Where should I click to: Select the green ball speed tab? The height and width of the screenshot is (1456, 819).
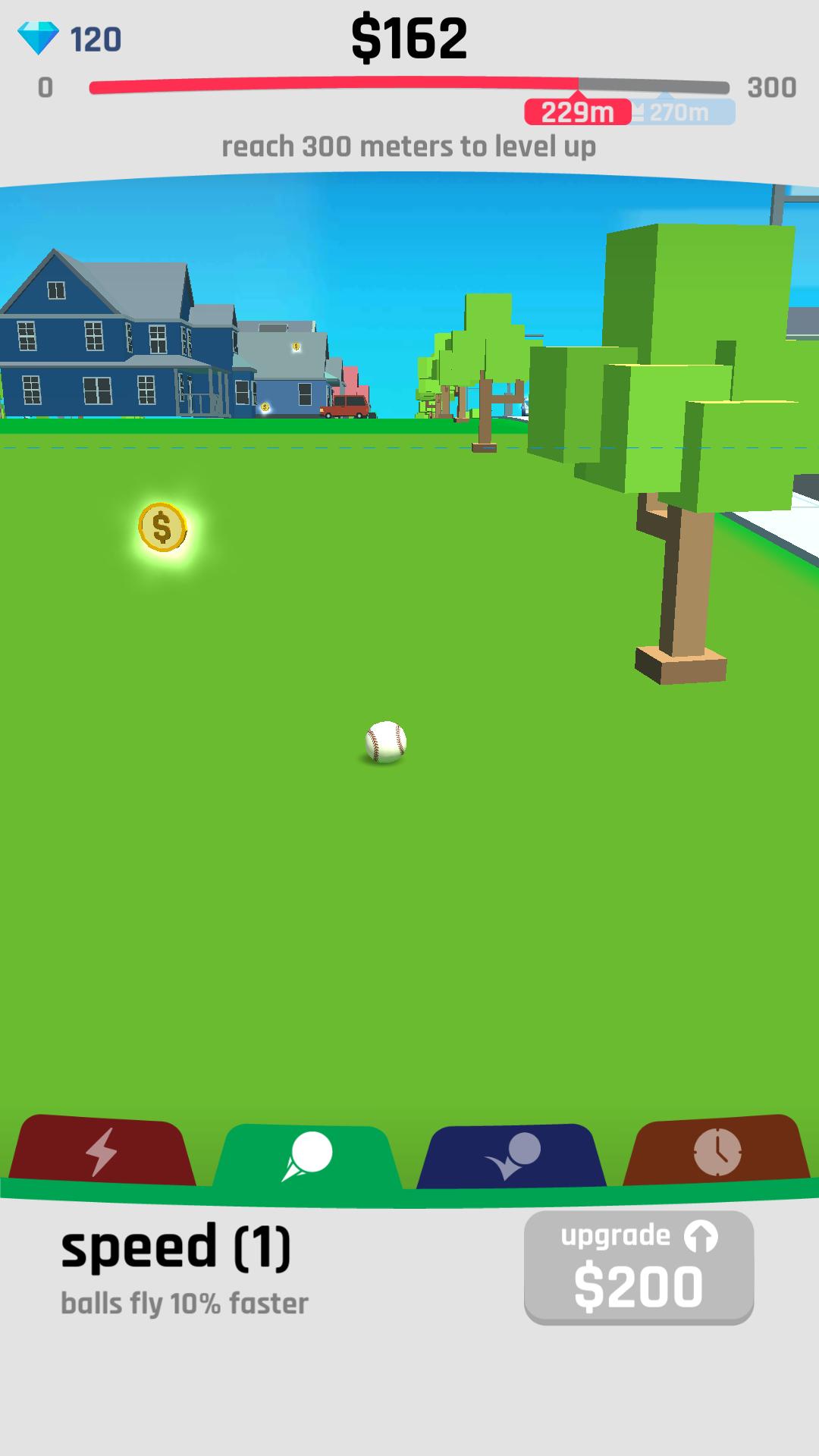(x=307, y=1156)
